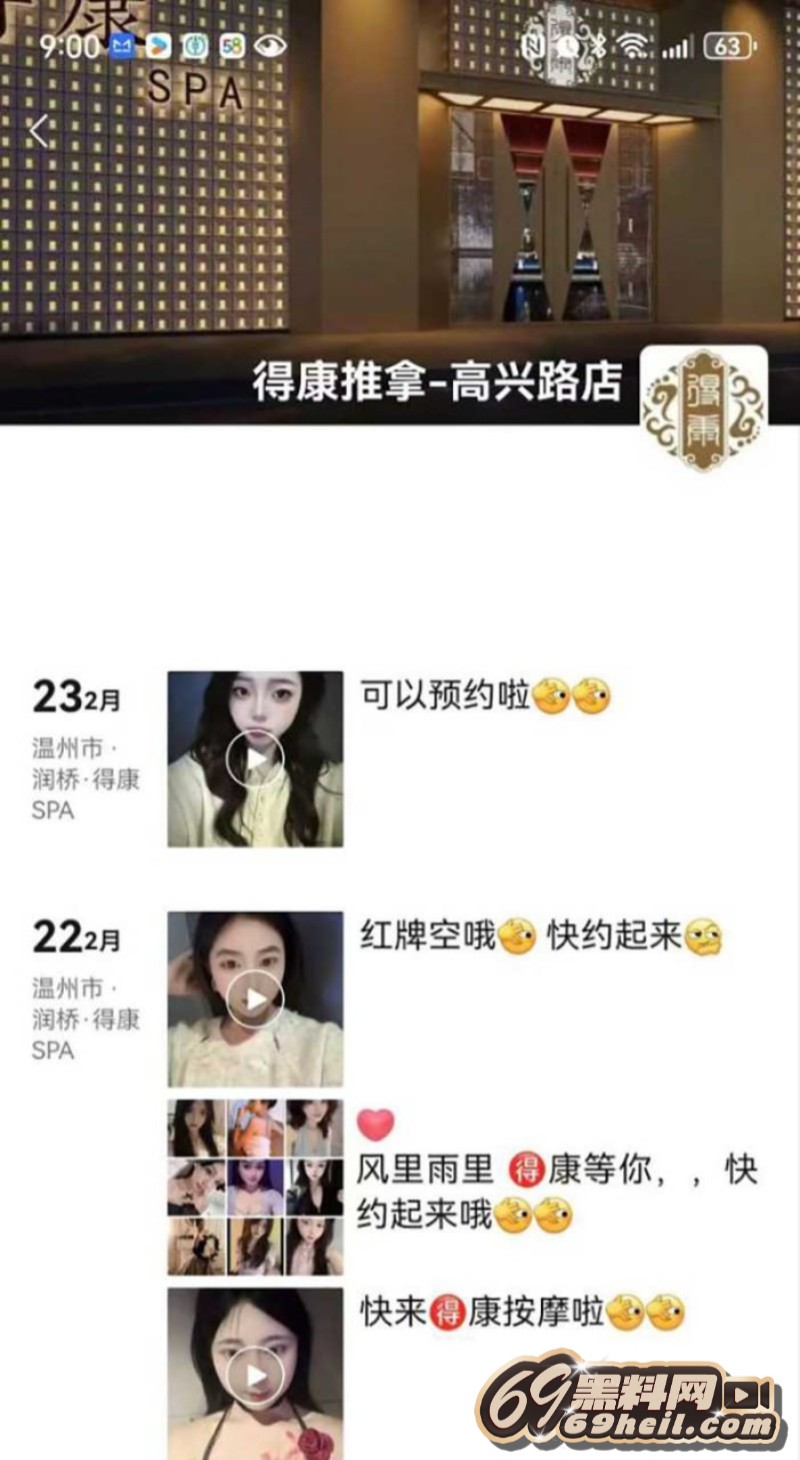Screen dimensions: 800x1460
Task: Play the video captioned 红牌空哦
Action: click(255, 999)
